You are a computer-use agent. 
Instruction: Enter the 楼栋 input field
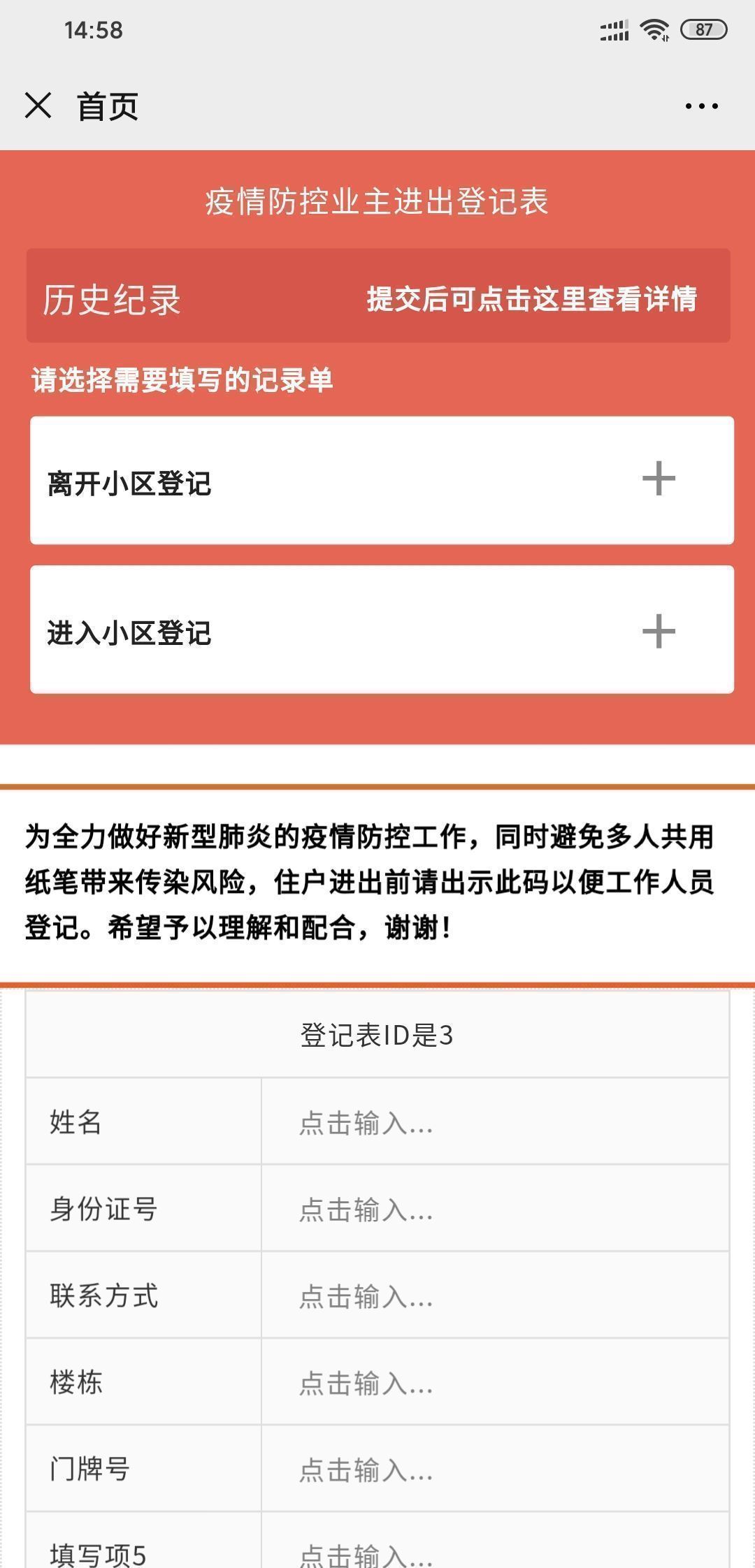point(494,1382)
